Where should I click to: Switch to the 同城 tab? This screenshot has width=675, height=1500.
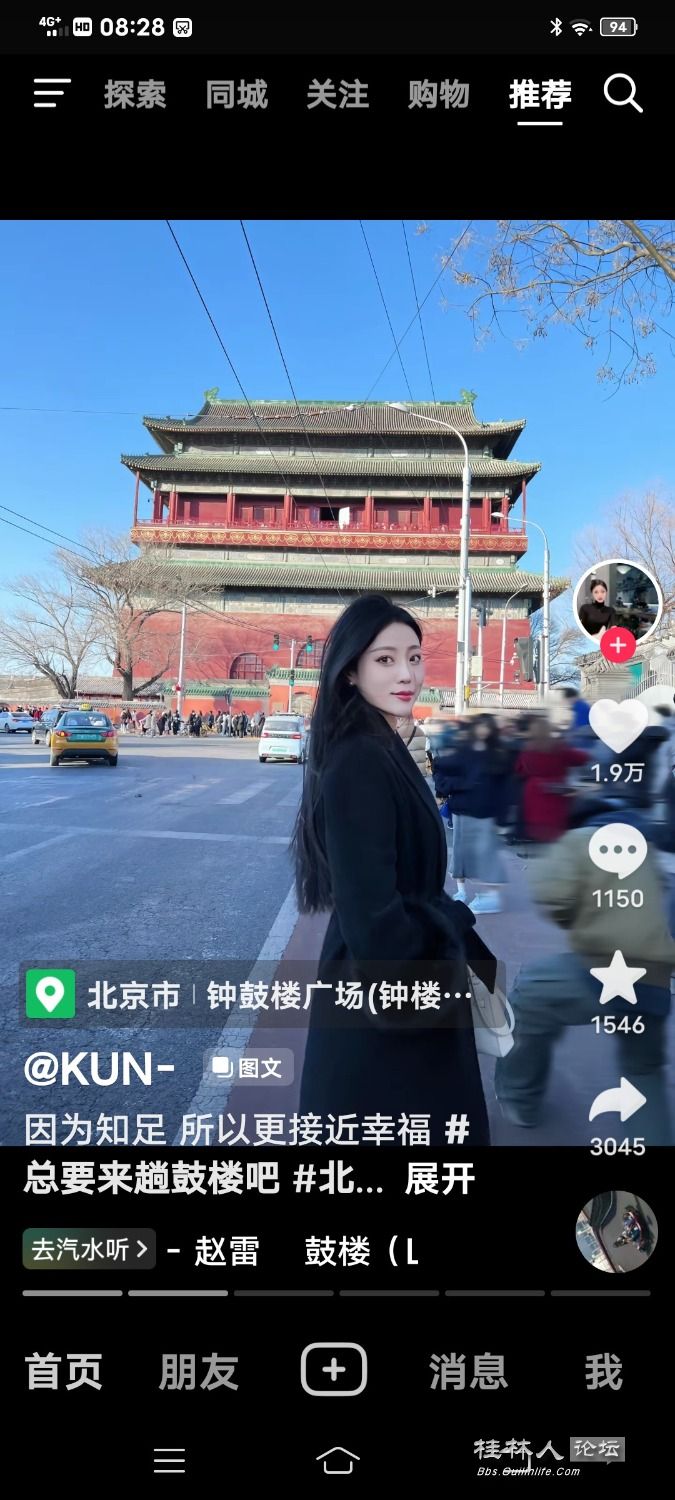(236, 95)
